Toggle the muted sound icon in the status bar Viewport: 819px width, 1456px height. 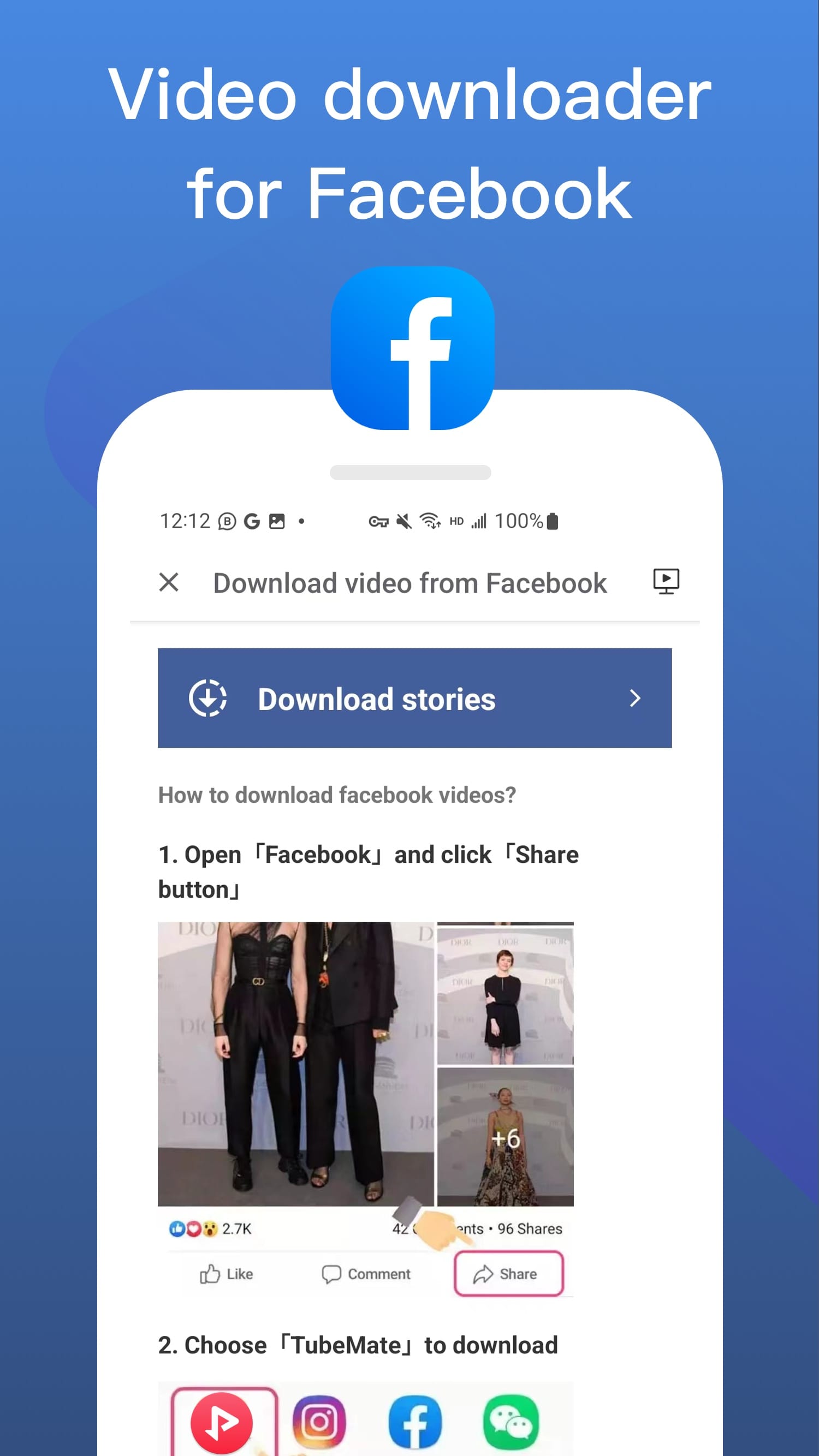click(x=403, y=521)
